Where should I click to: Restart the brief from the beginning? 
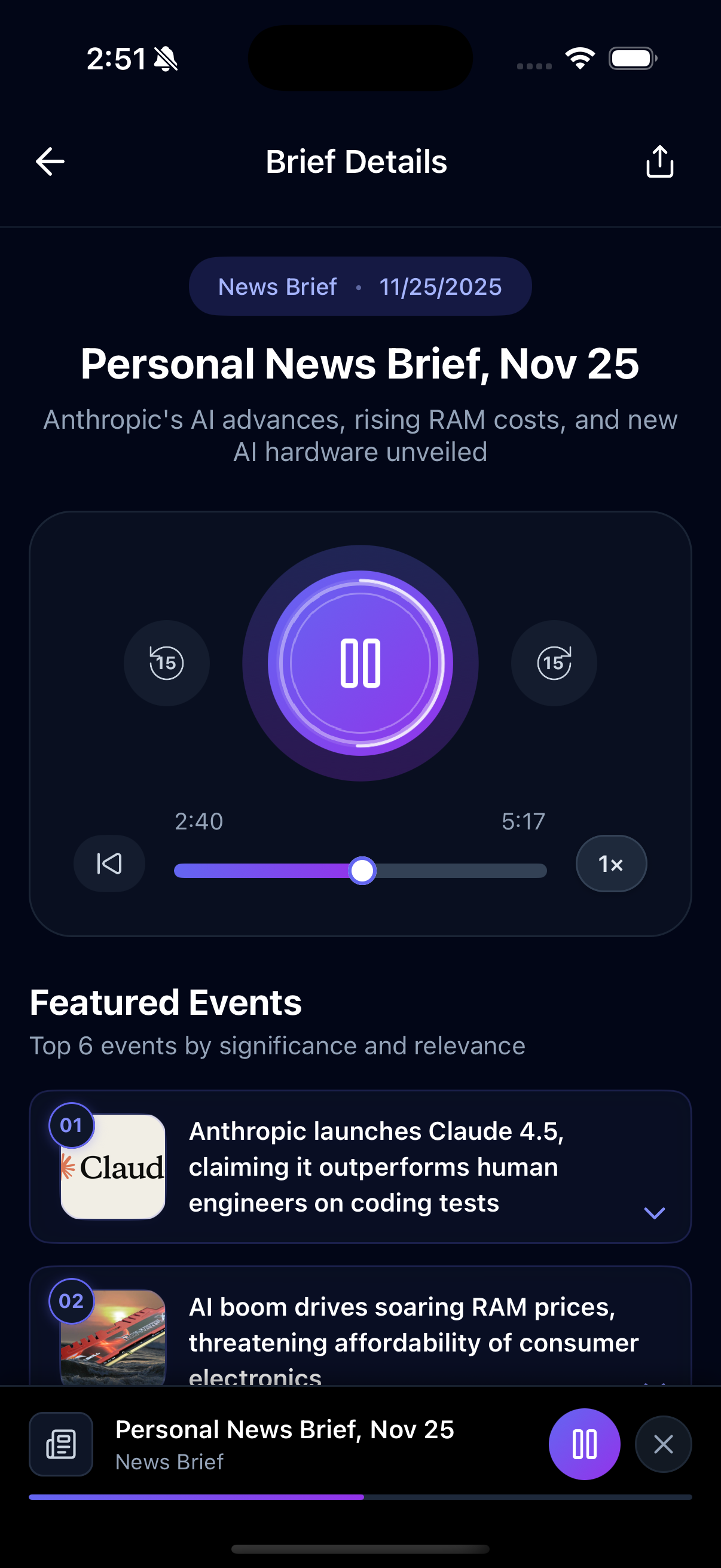[109, 864]
